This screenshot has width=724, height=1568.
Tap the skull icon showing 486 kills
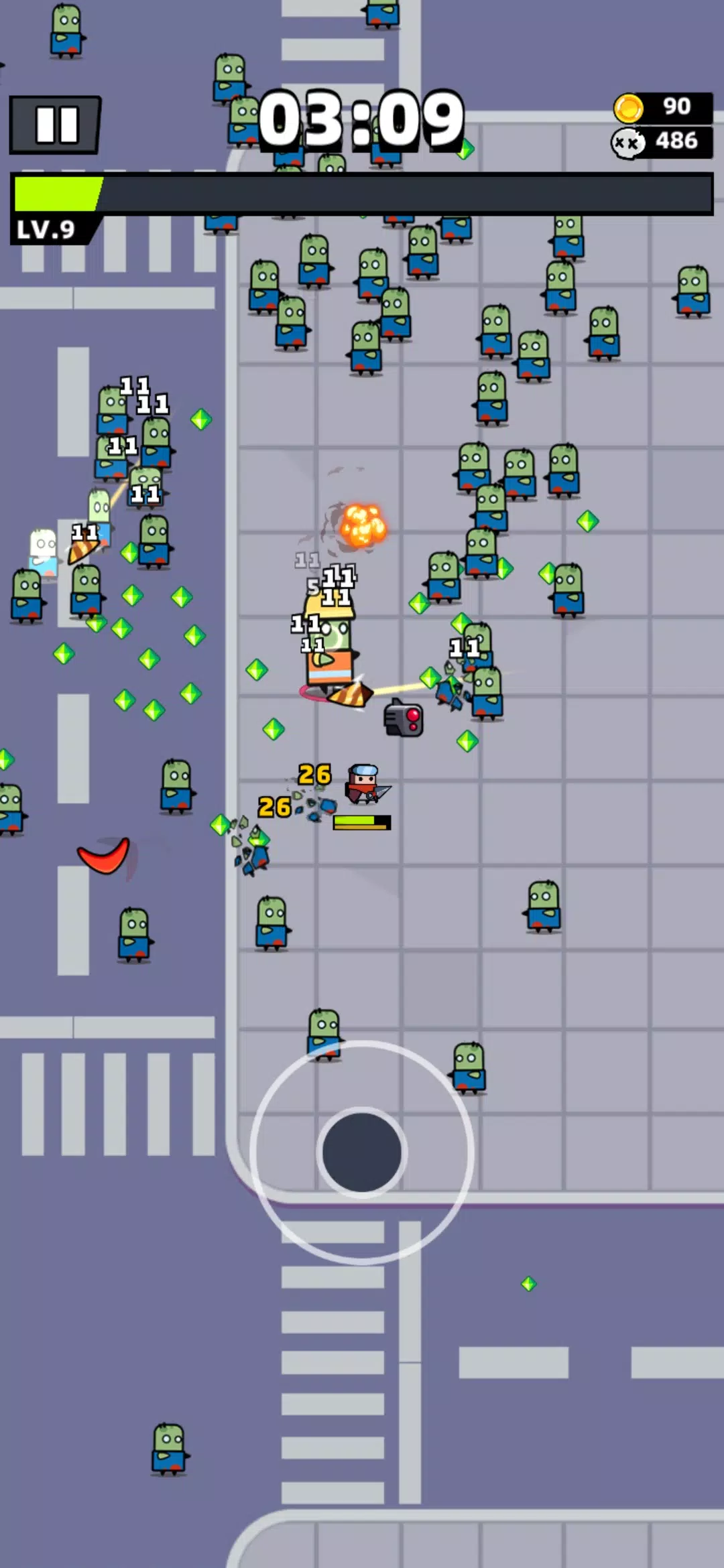point(629,141)
